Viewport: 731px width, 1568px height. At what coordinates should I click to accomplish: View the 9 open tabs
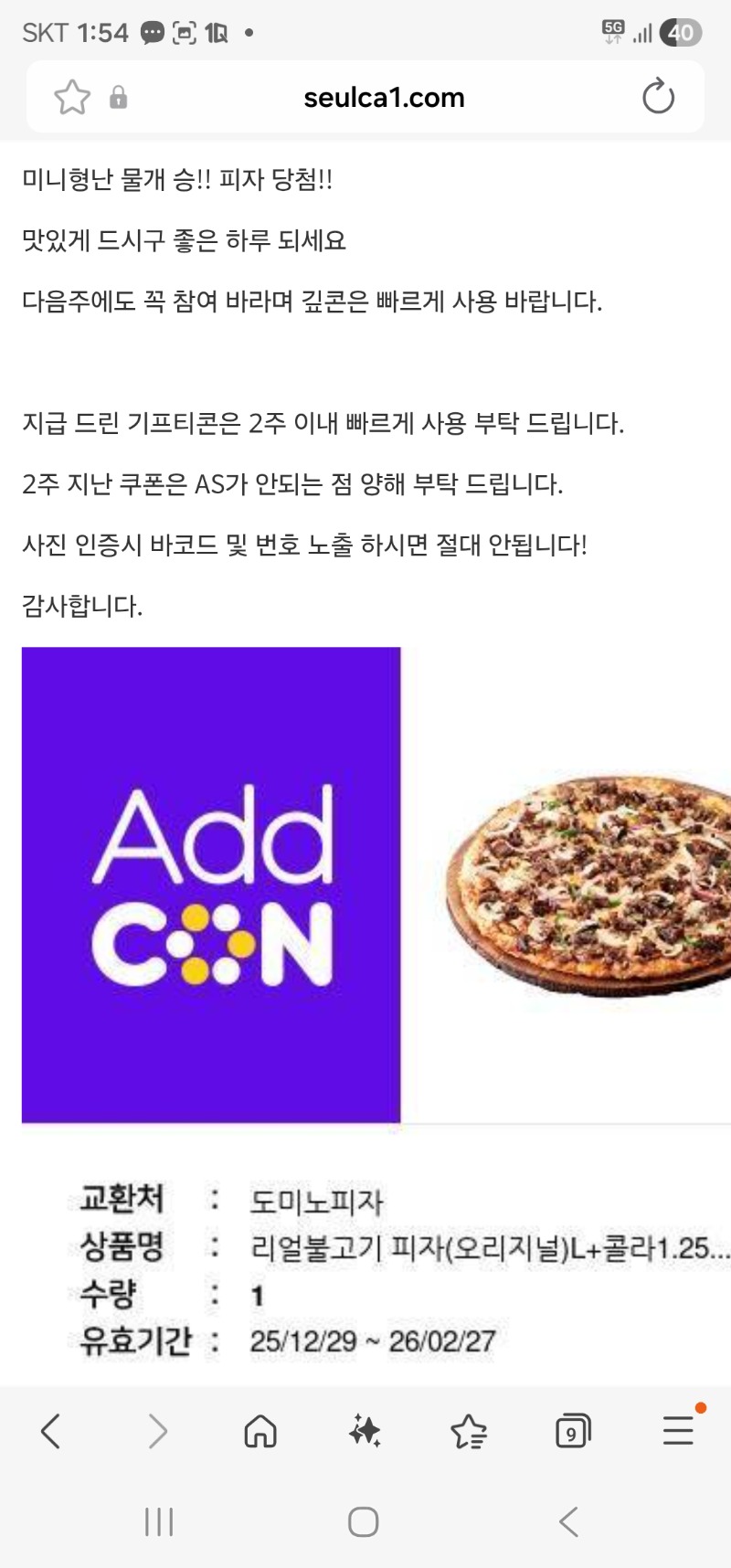[573, 1431]
